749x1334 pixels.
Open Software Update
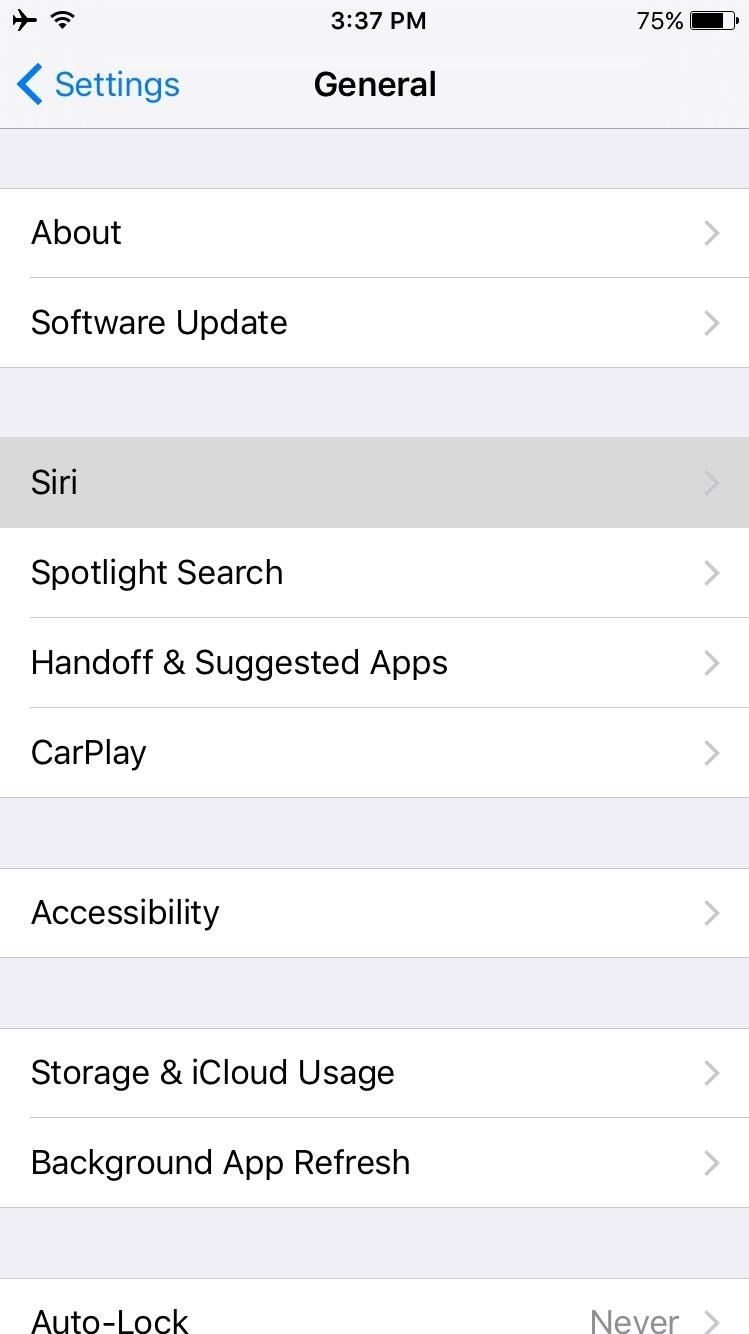pos(375,322)
